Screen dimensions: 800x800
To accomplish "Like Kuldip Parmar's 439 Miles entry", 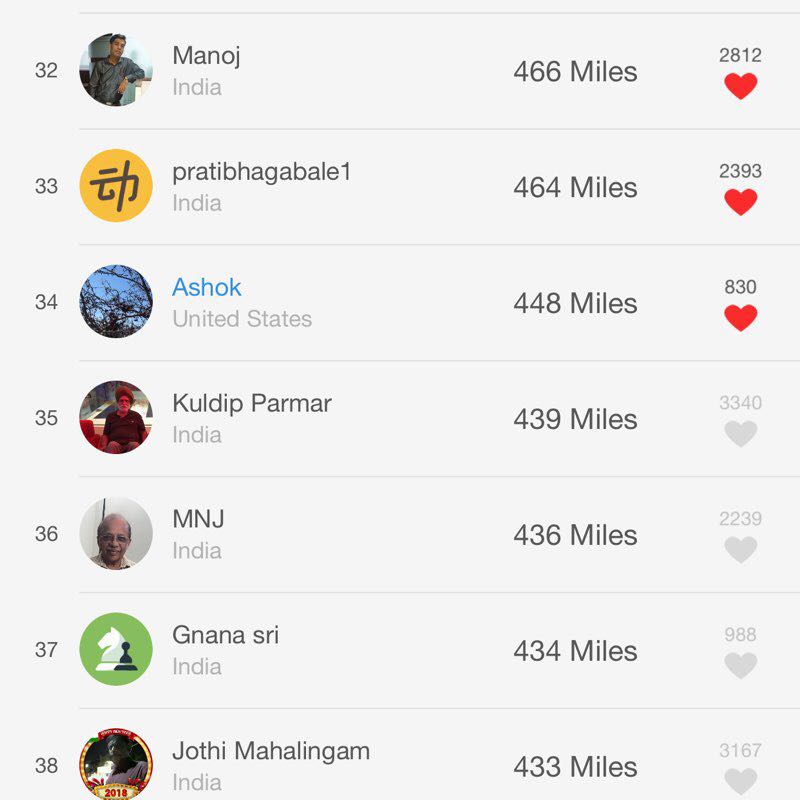I will point(740,434).
